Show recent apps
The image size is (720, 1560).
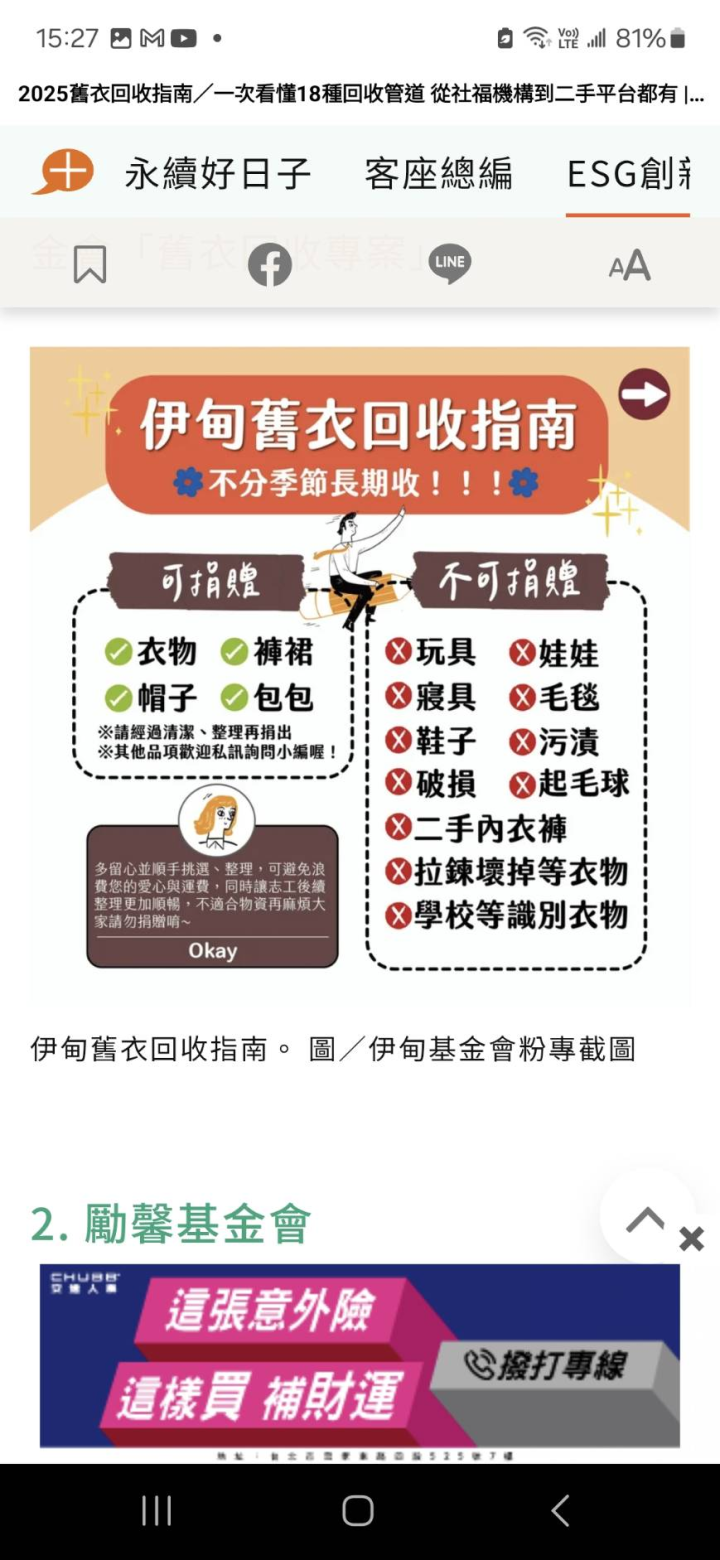(x=157, y=1511)
